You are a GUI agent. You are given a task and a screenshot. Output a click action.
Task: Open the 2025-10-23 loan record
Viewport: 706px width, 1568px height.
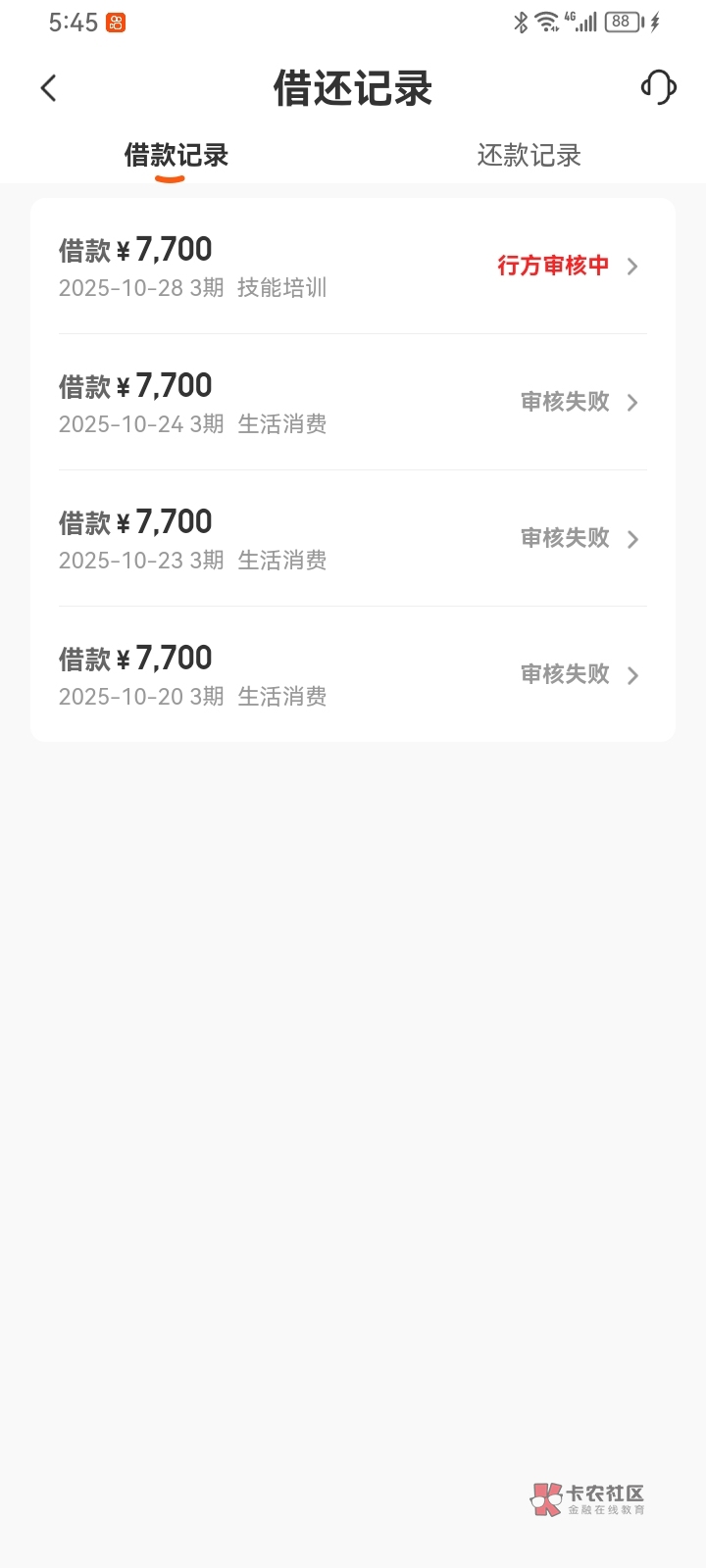(353, 539)
